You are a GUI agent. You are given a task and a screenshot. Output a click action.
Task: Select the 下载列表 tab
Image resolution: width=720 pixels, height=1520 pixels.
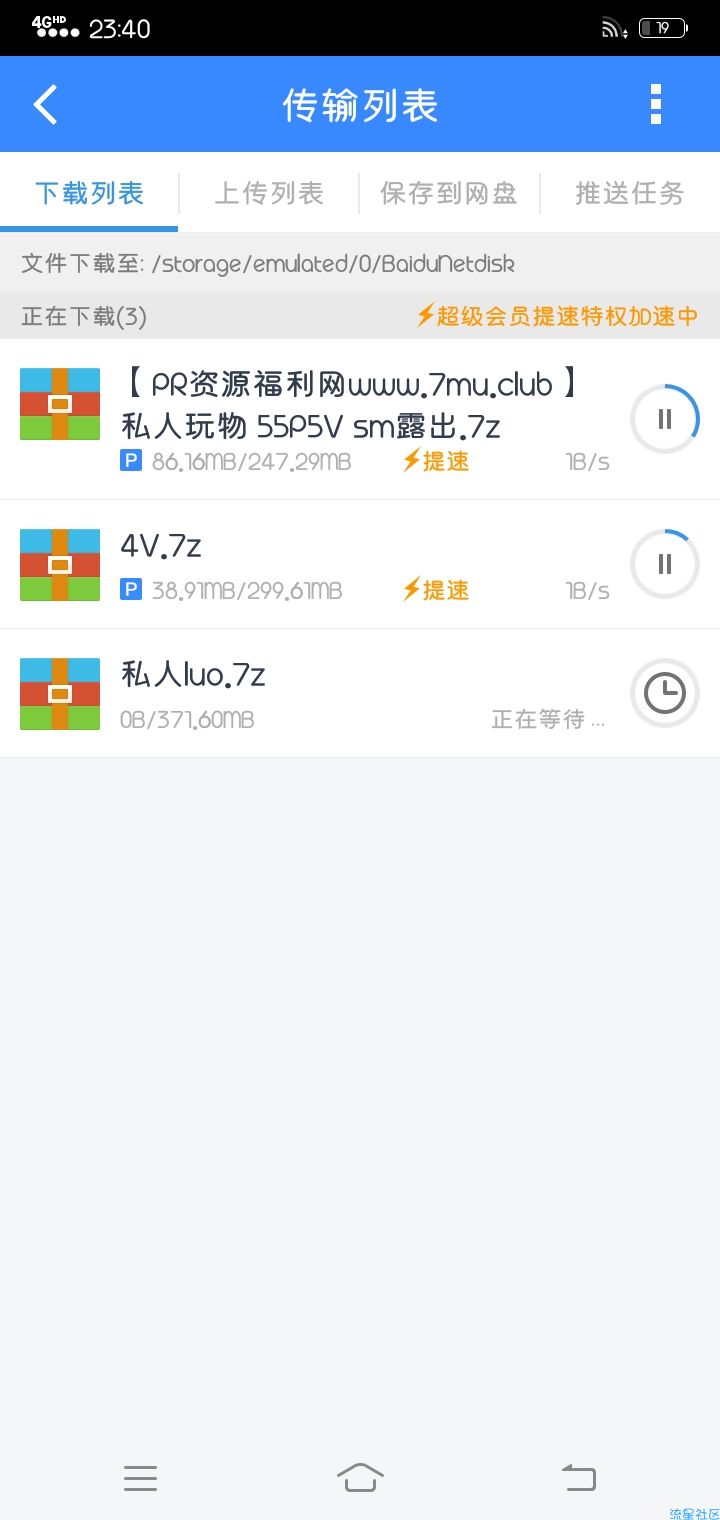(x=89, y=193)
